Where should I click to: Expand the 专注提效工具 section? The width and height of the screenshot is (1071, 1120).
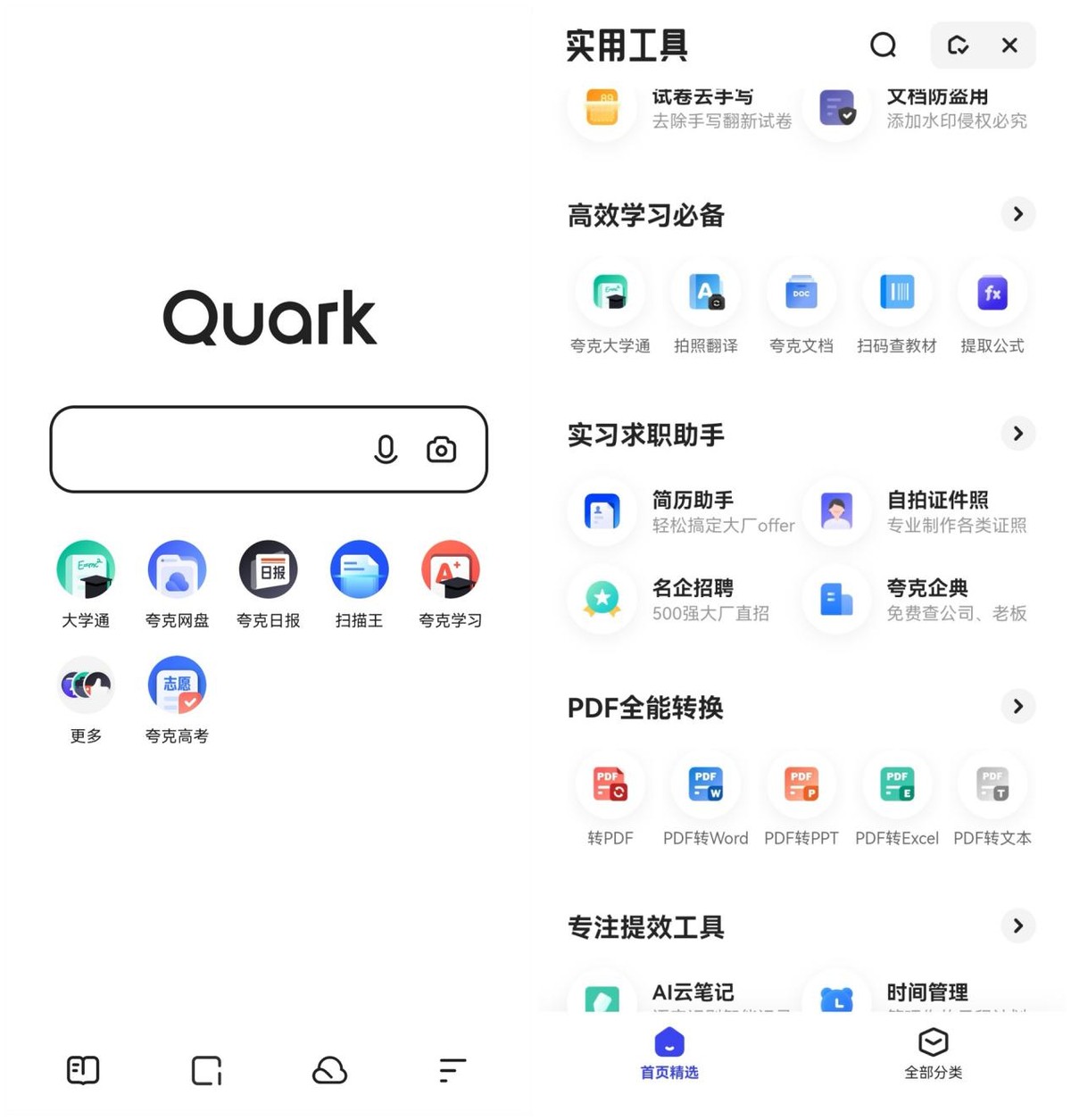click(x=1017, y=925)
